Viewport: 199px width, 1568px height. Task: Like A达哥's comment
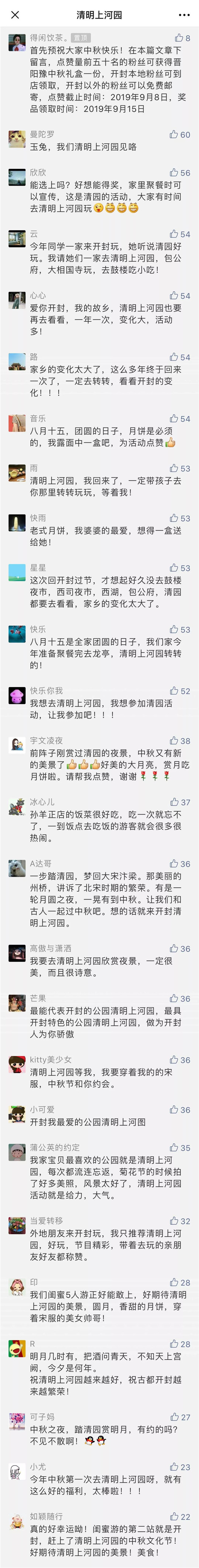coord(174,864)
